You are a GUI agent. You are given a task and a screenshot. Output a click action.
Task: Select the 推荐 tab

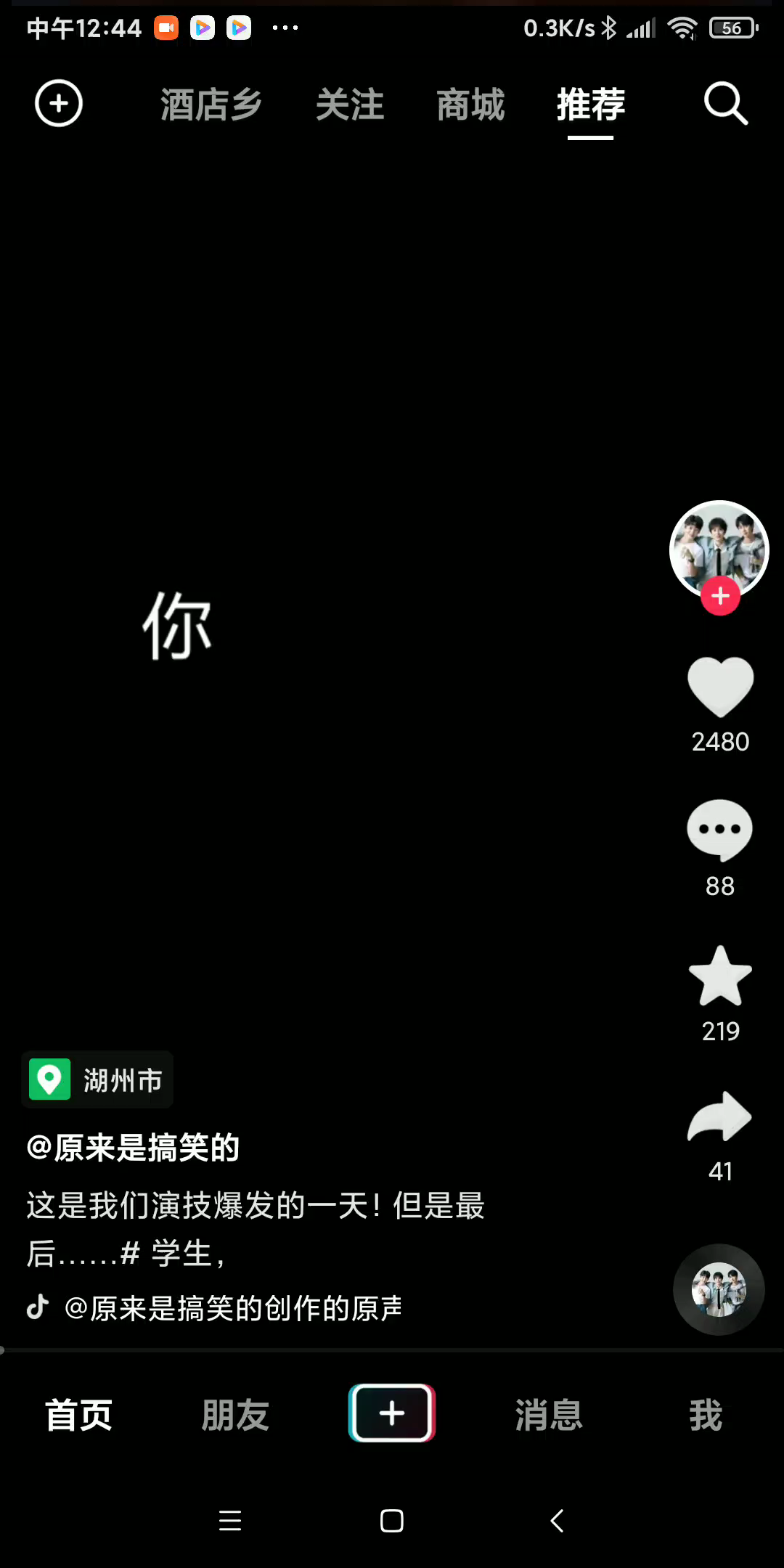pyautogui.click(x=590, y=105)
